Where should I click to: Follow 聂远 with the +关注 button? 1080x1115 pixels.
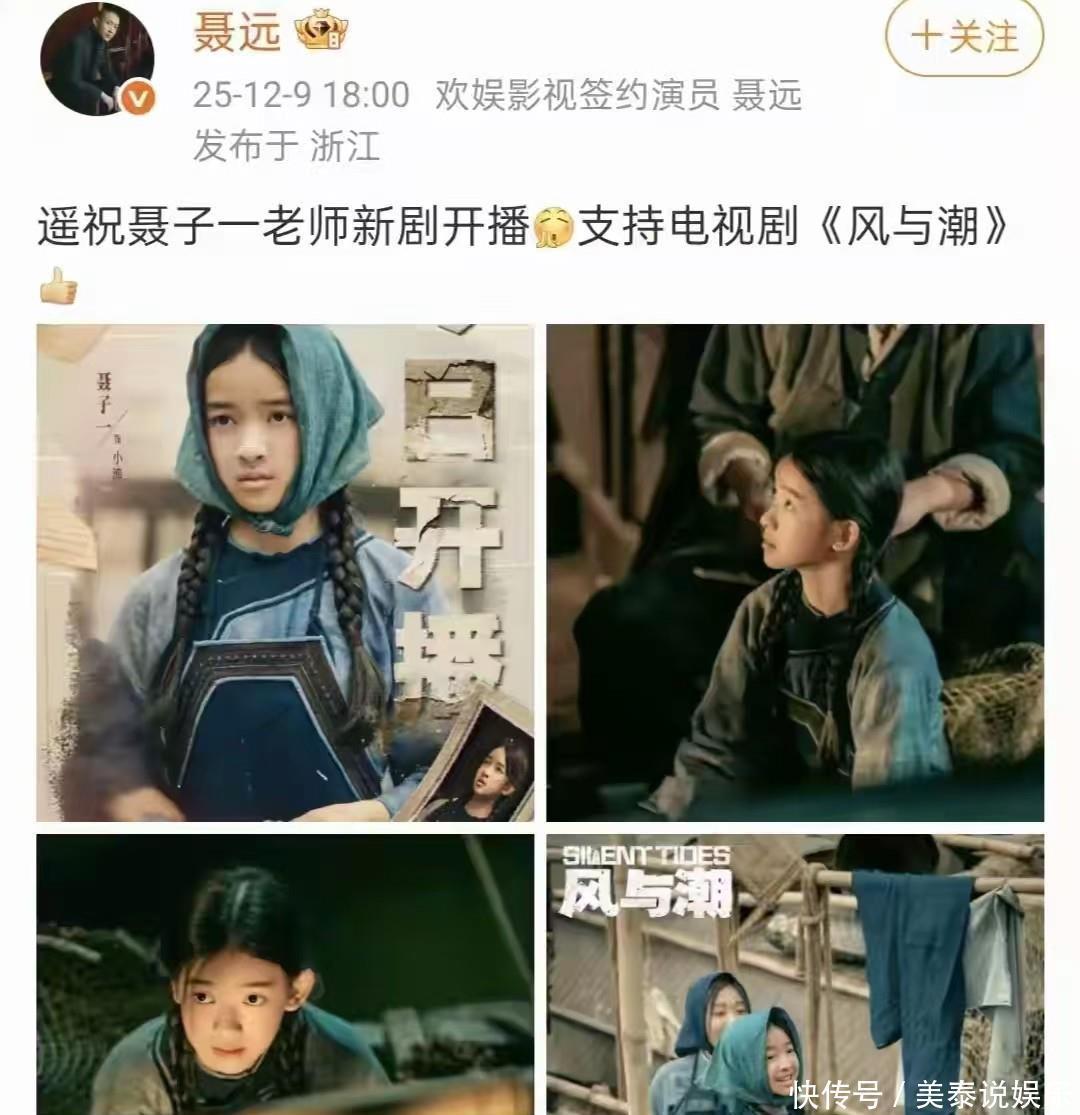963,38
